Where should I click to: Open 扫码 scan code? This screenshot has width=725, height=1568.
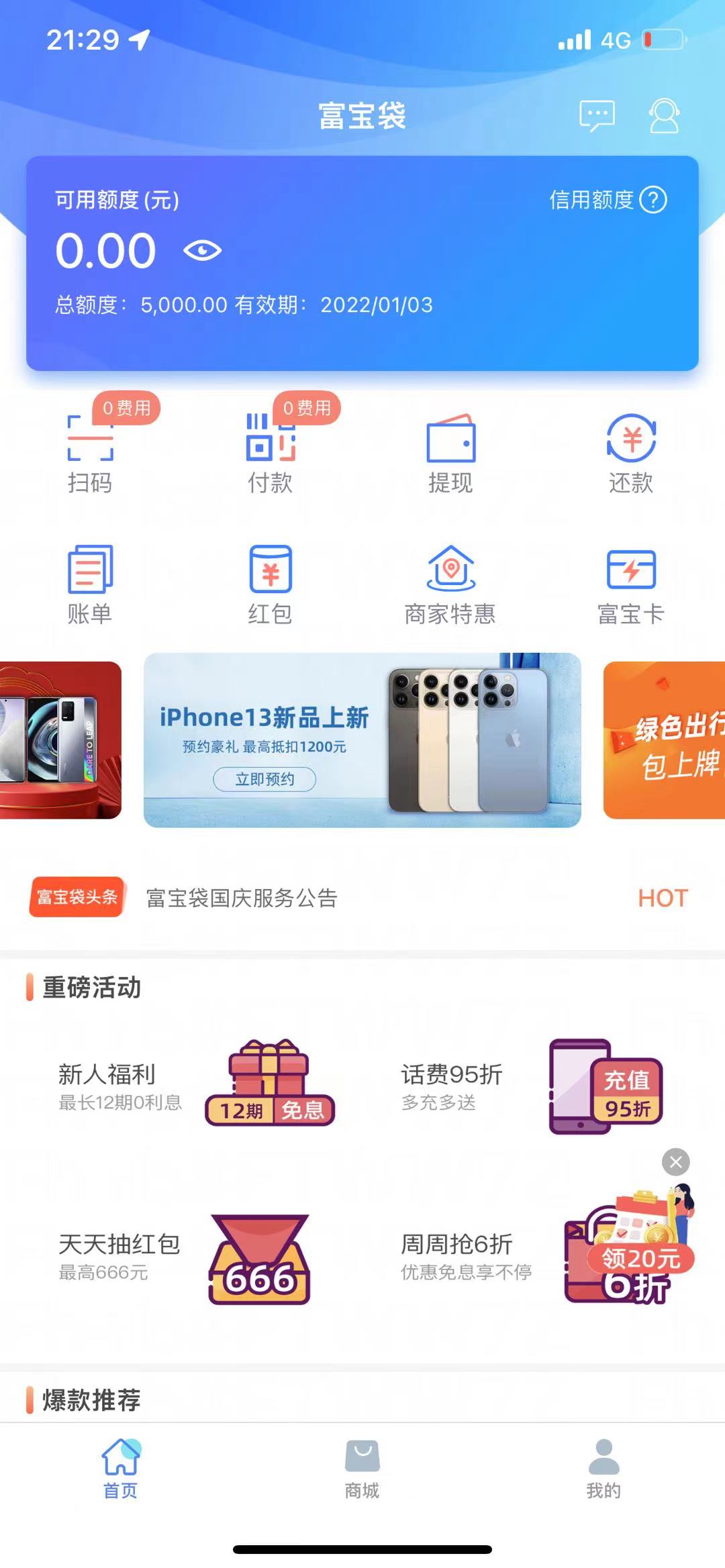tap(90, 454)
